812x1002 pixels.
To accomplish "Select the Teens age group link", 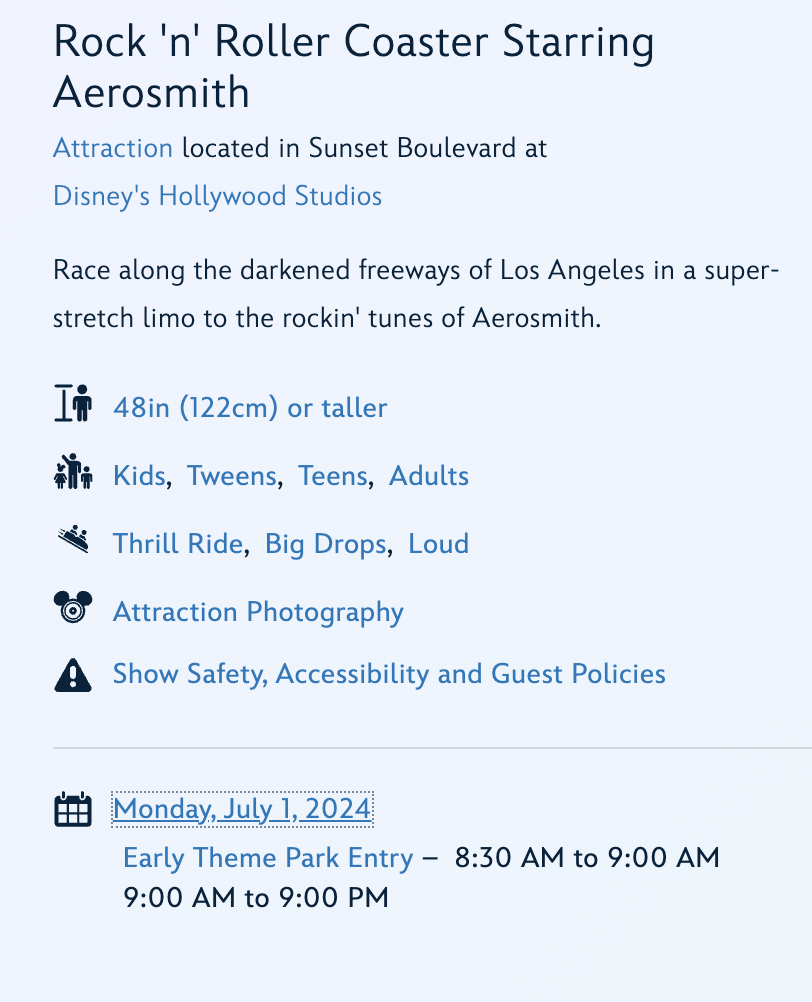I will click(332, 476).
